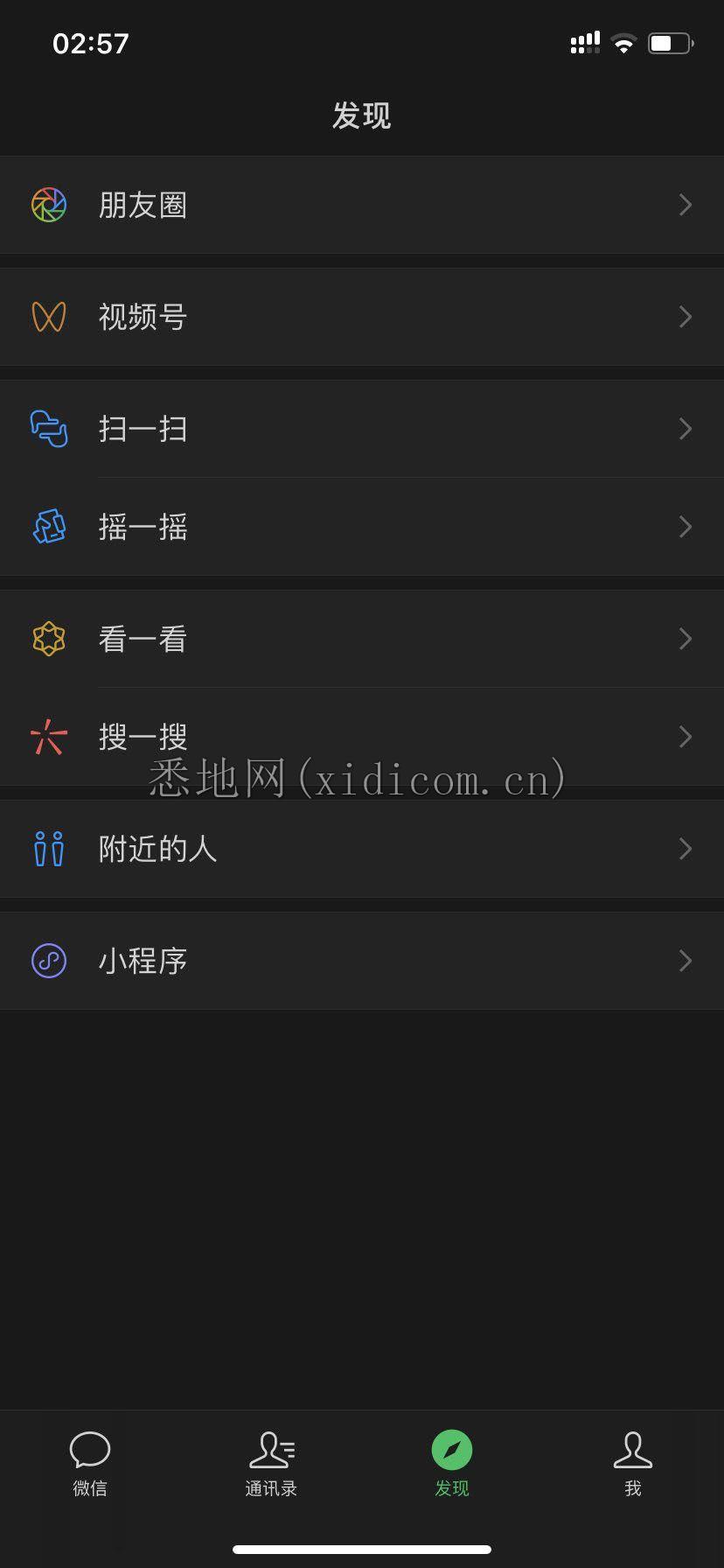Switch to the 通讯录 contacts tab

pyautogui.click(x=271, y=1464)
